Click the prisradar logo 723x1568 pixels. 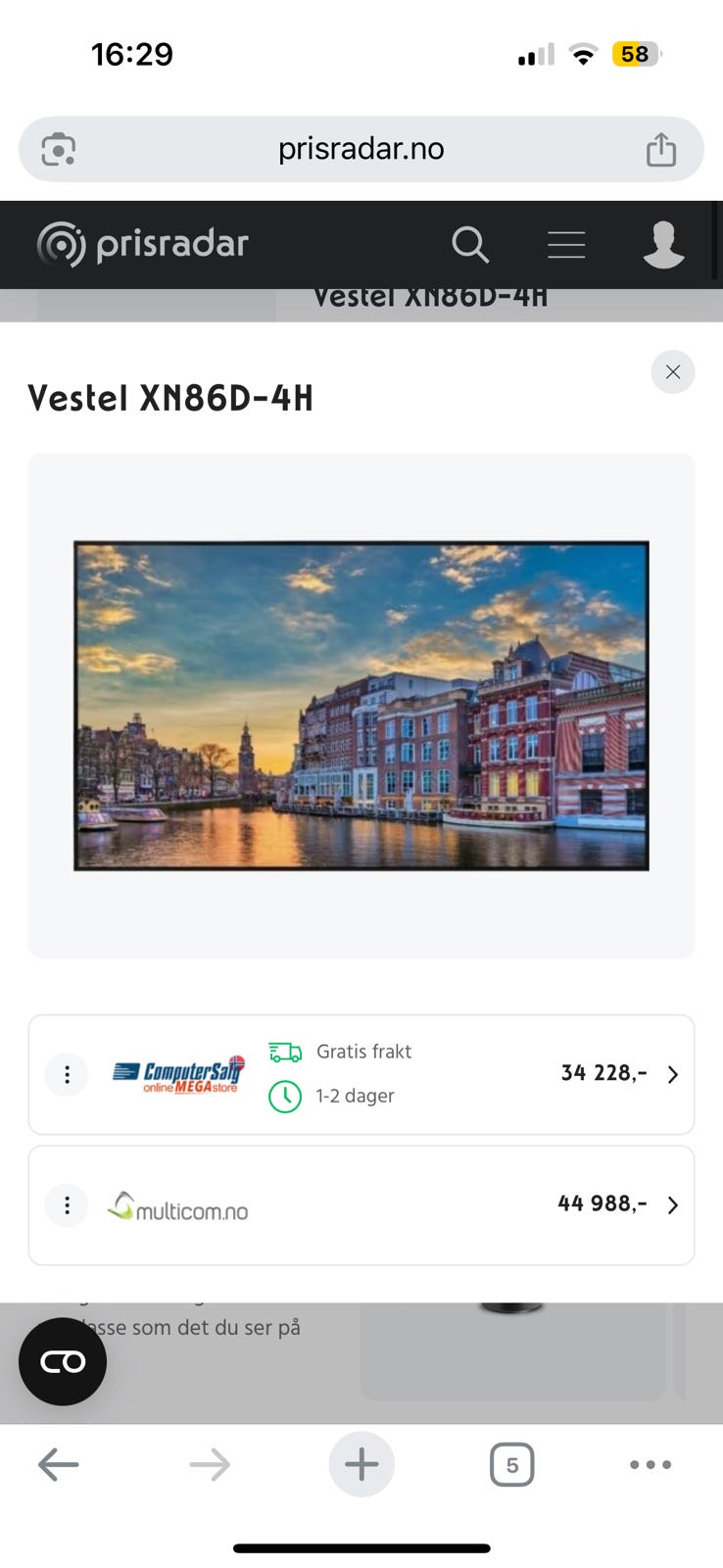coord(142,244)
